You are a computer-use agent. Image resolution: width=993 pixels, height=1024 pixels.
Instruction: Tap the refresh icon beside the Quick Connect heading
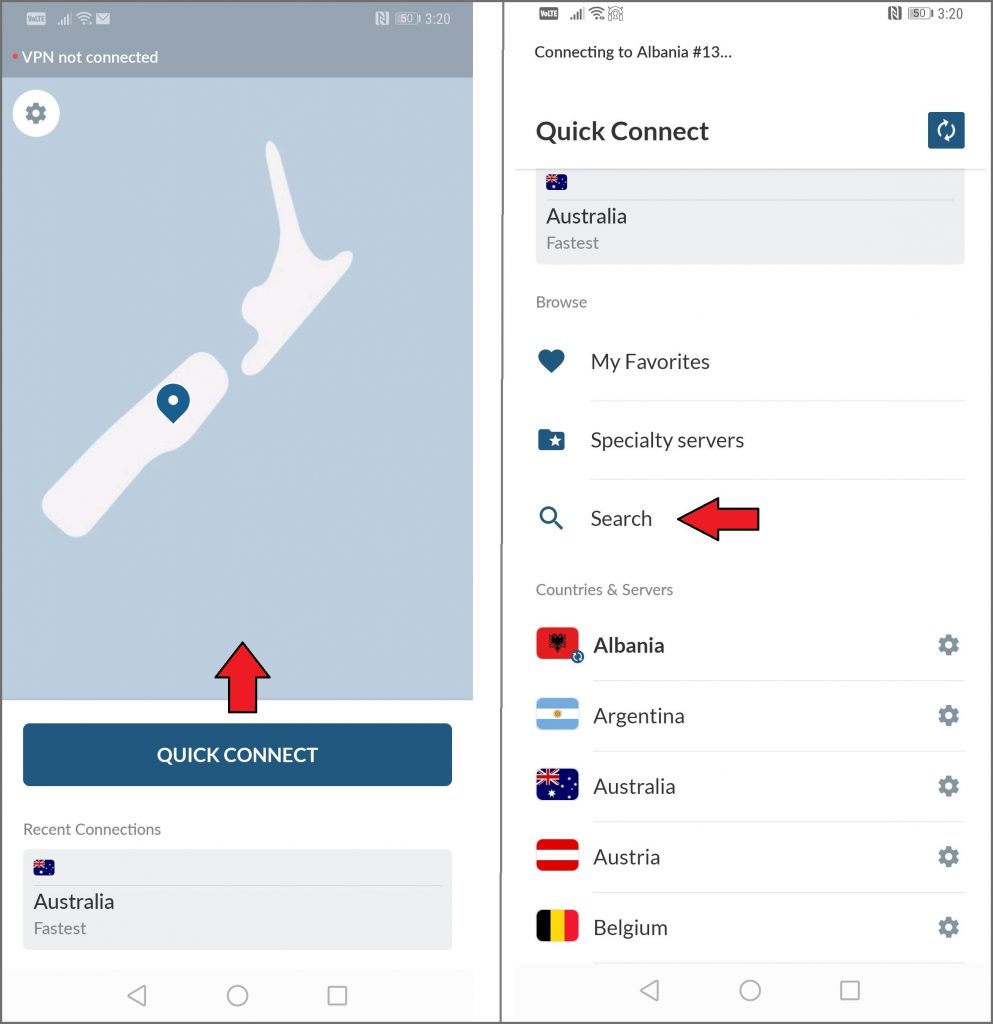[x=945, y=130]
